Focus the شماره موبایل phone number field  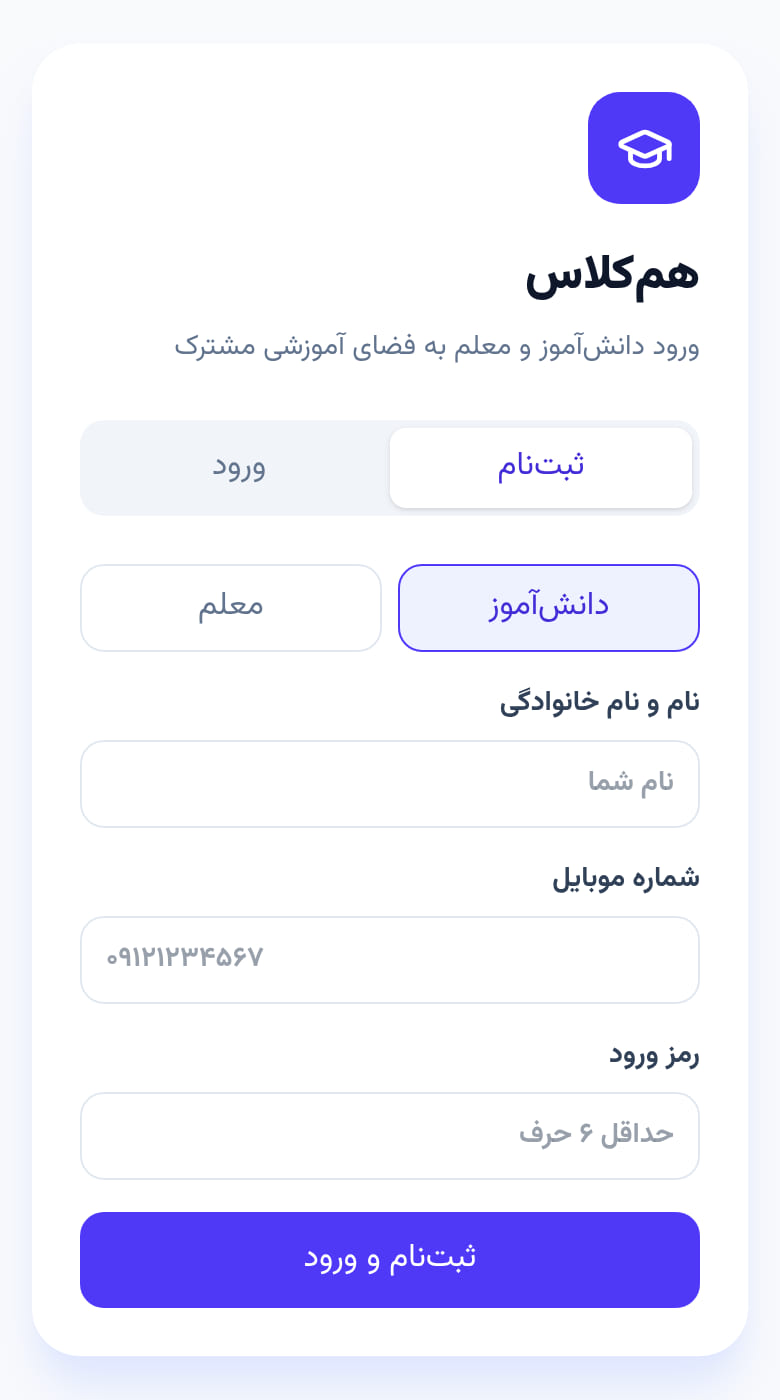click(390, 960)
